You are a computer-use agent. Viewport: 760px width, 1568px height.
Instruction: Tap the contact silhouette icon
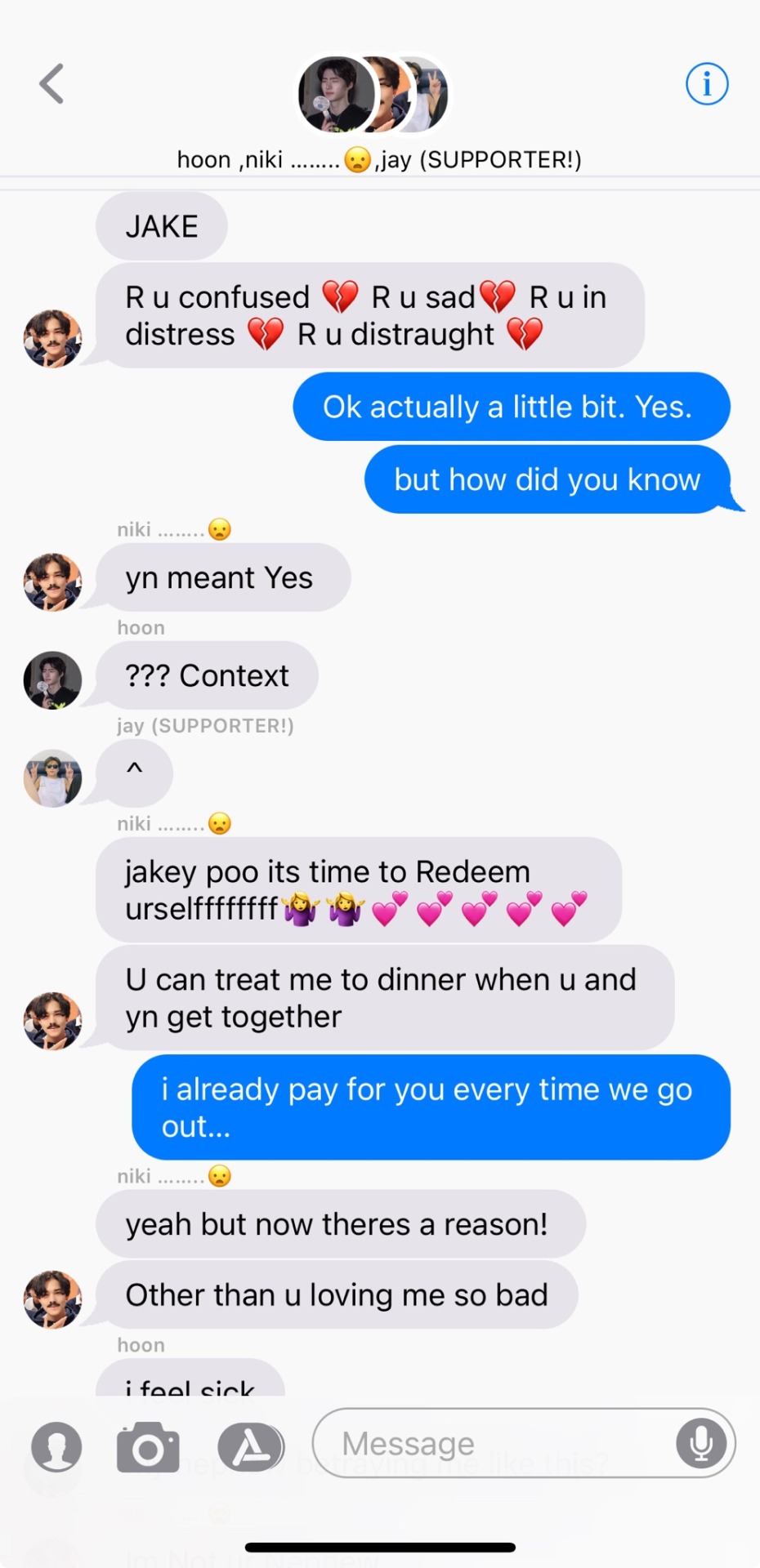(56, 1447)
